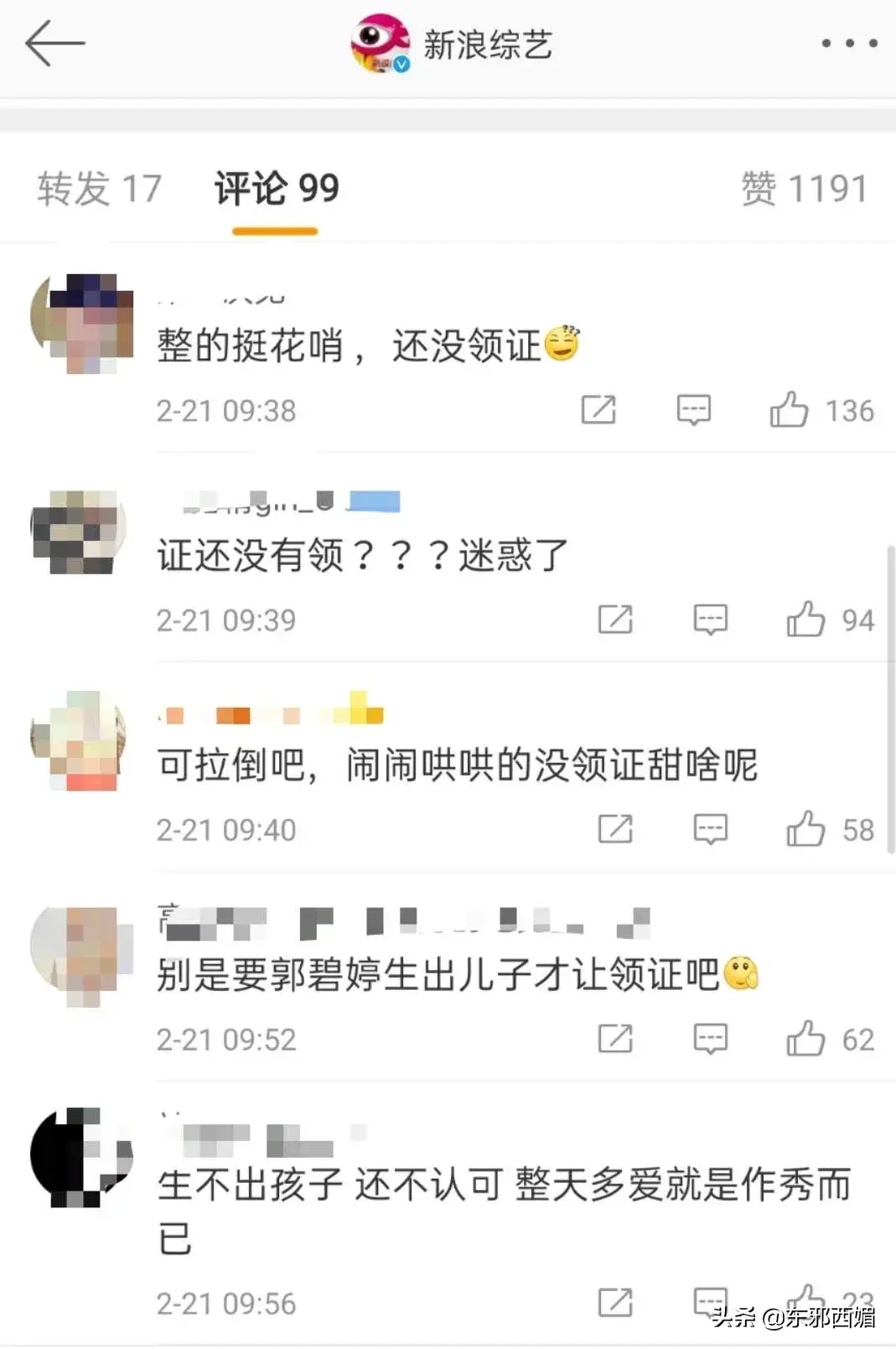Image resolution: width=896 pixels, height=1349 pixels.
Task: Repost the comment 生不出孩子 还不认可
Action: 615,1302
